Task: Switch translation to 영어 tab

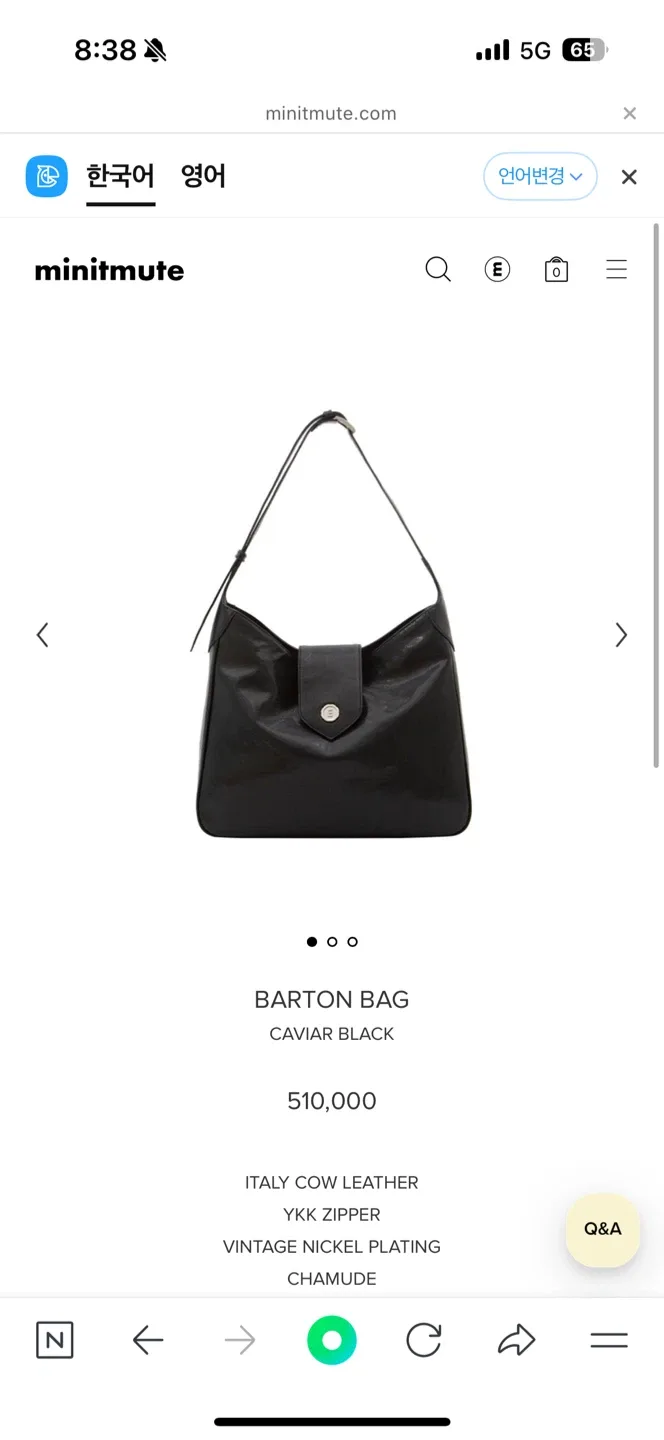Action: coord(203,177)
